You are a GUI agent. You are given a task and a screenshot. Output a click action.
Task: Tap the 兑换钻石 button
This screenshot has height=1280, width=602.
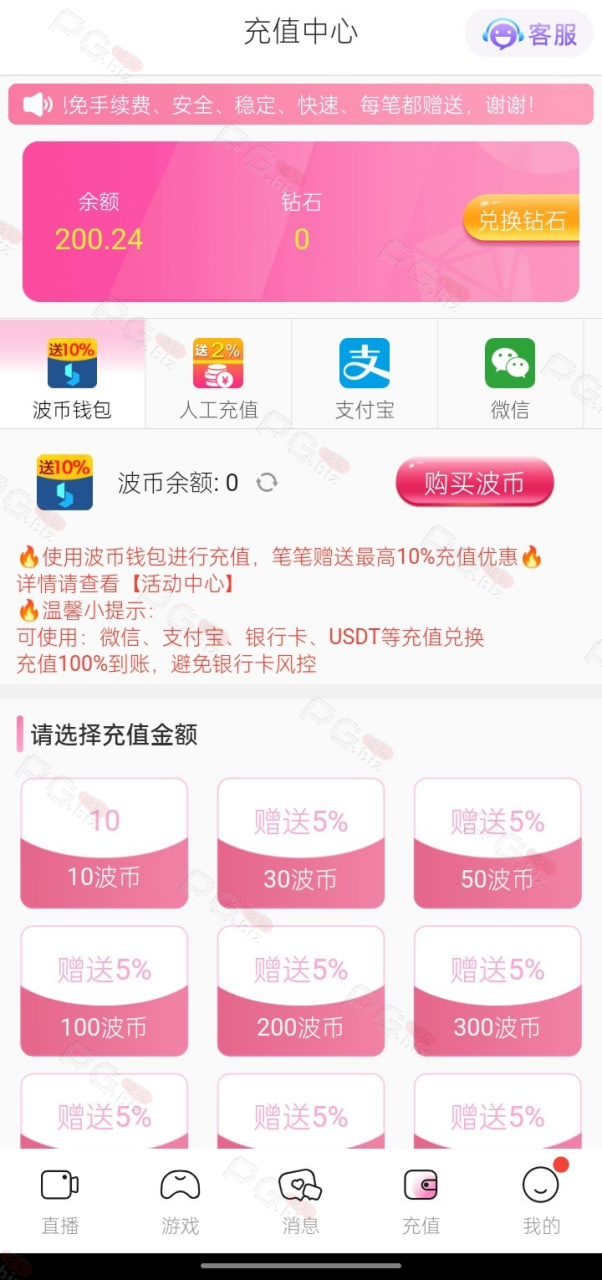(x=521, y=220)
